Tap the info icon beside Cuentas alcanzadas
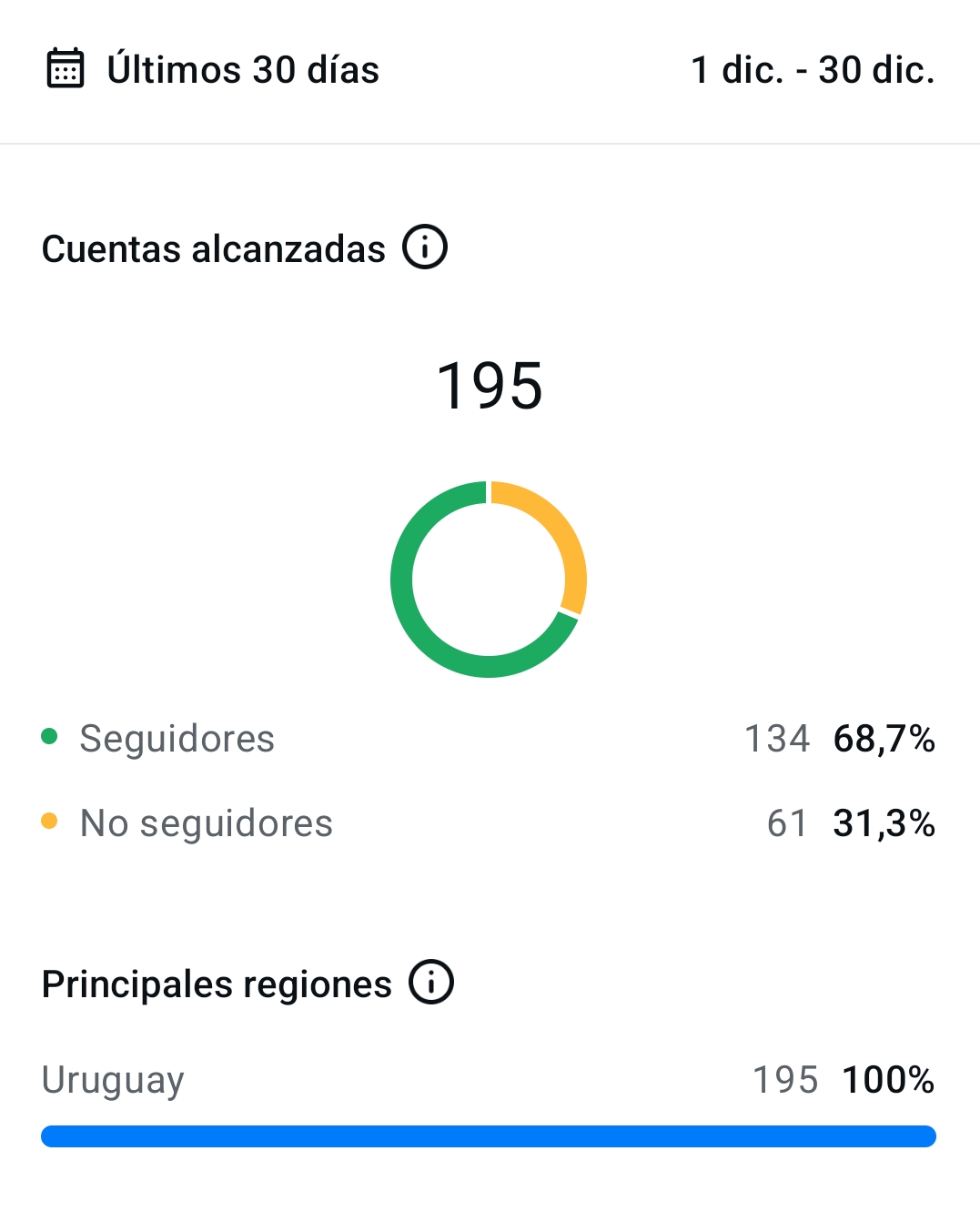 tap(425, 247)
